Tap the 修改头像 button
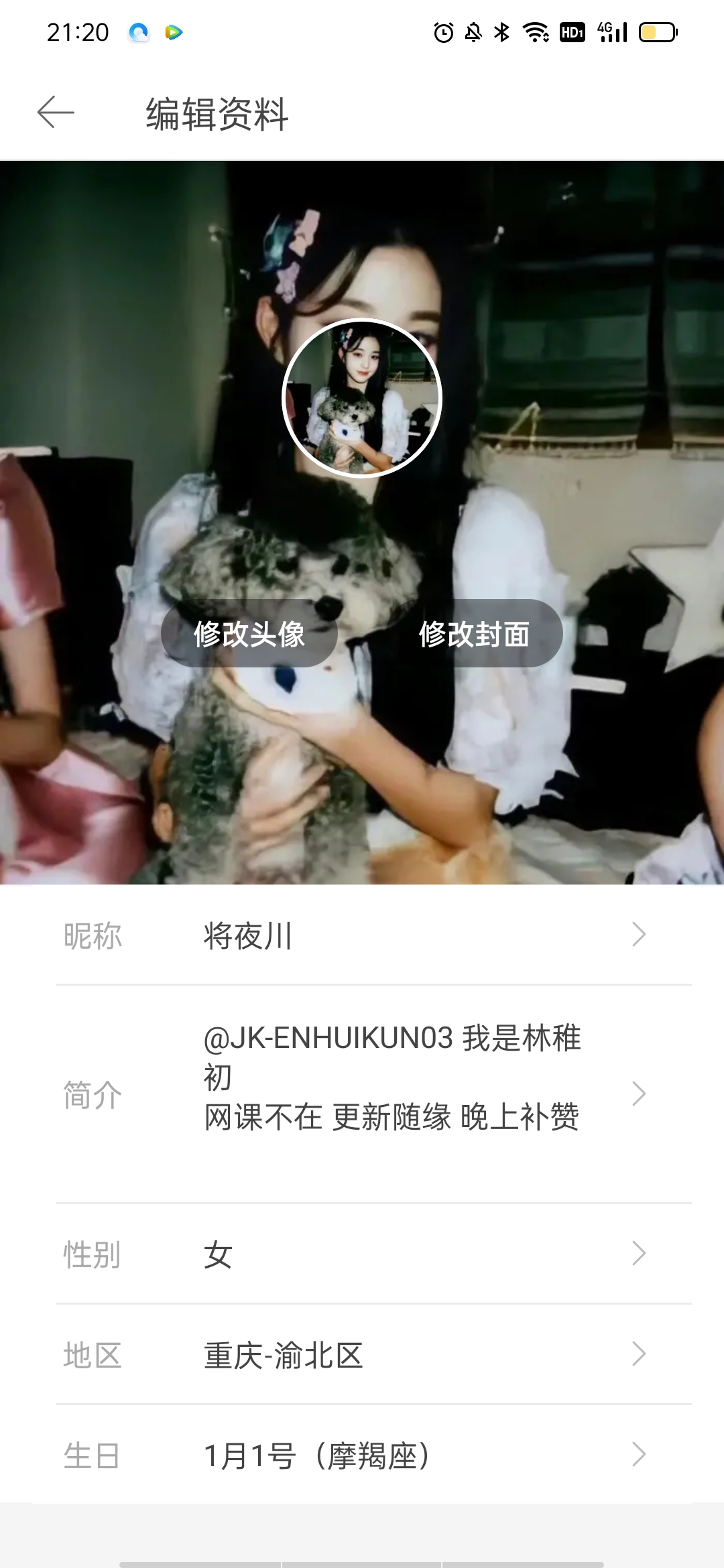Viewport: 724px width, 1568px height. tap(249, 633)
